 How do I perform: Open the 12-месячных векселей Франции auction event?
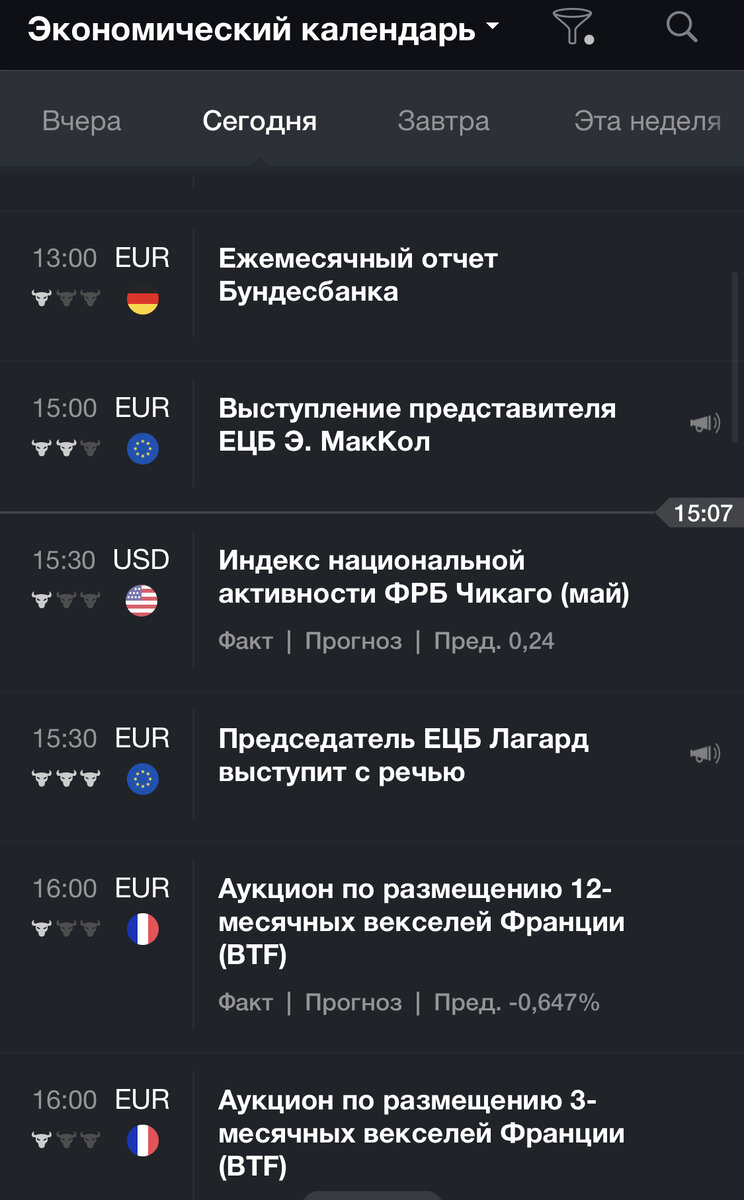coord(421,922)
